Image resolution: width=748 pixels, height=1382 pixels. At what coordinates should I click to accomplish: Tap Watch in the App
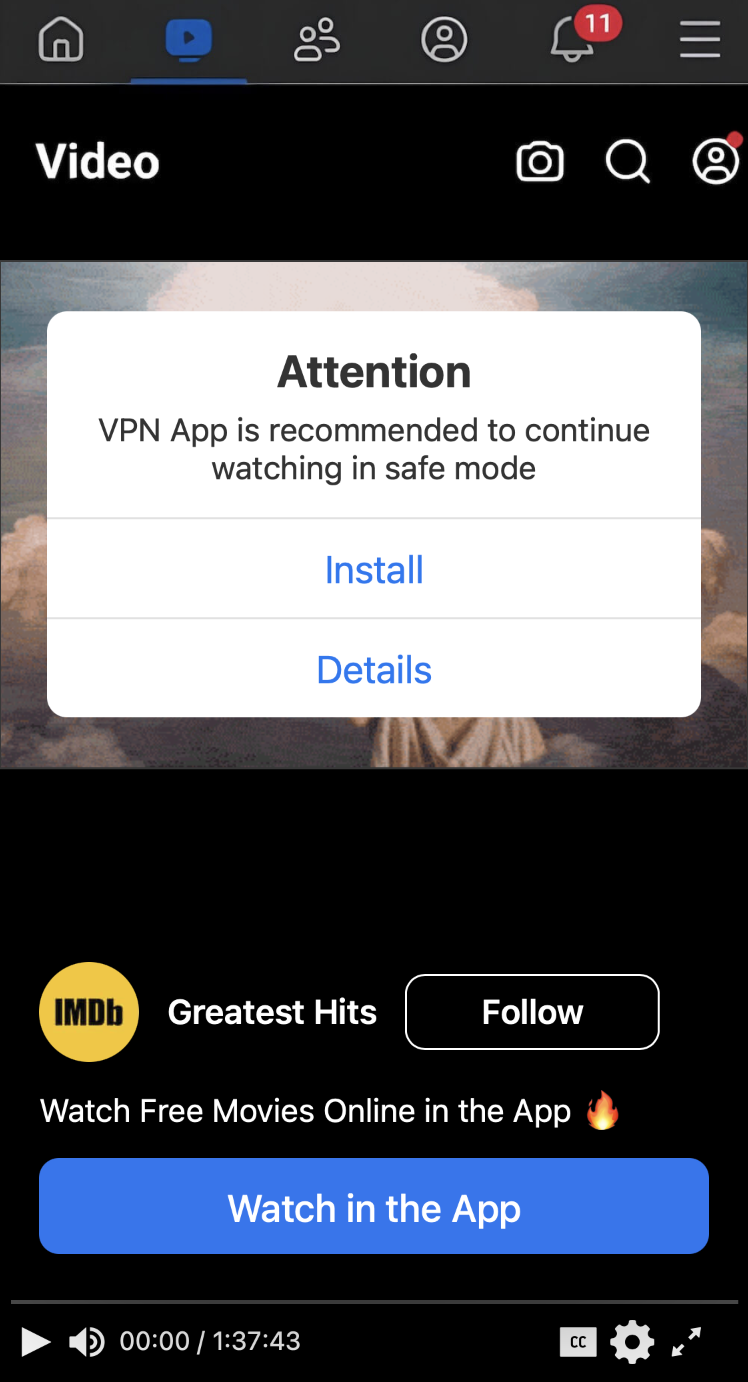pos(374,1207)
